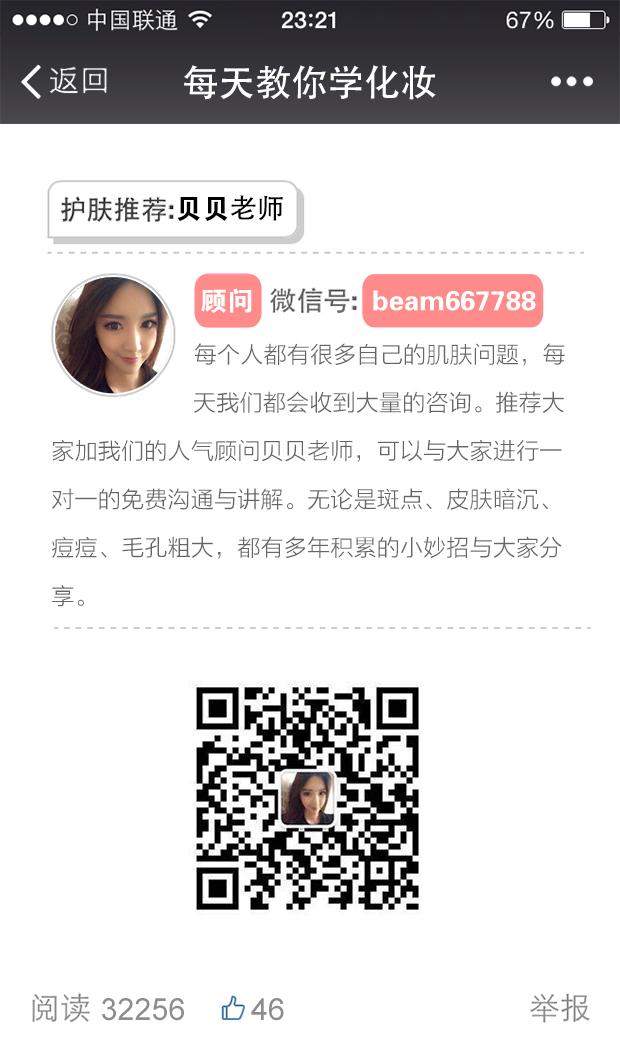Image resolution: width=620 pixels, height=1051 pixels.
Task: Open the three-dot overflow menu
Action: (x=572, y=82)
